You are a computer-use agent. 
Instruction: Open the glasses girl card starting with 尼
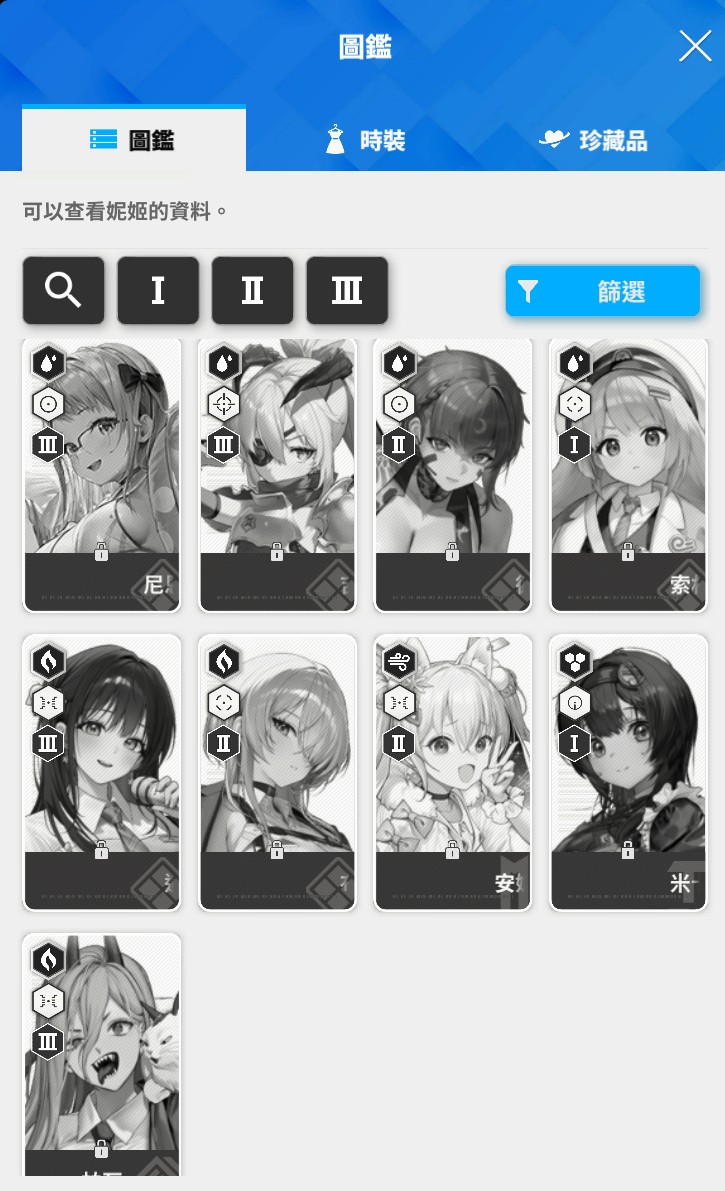coord(102,475)
